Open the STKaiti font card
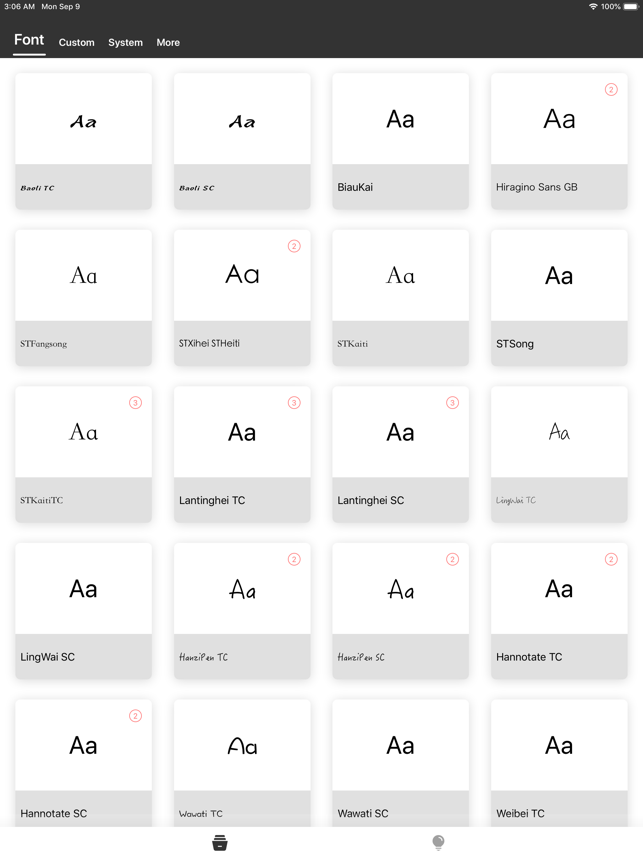 (400, 297)
